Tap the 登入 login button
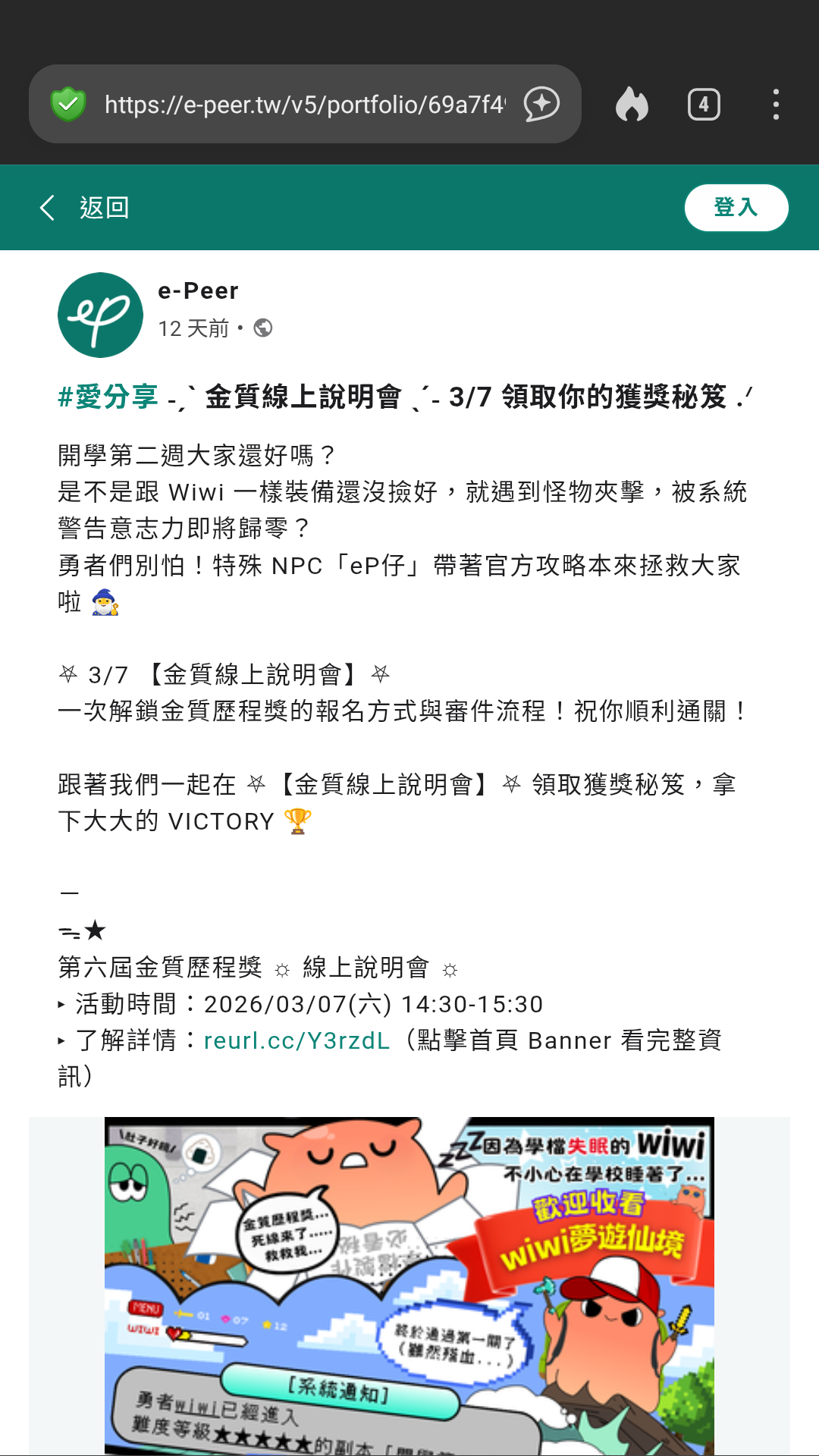Viewport: 819px width, 1456px height. click(x=736, y=207)
